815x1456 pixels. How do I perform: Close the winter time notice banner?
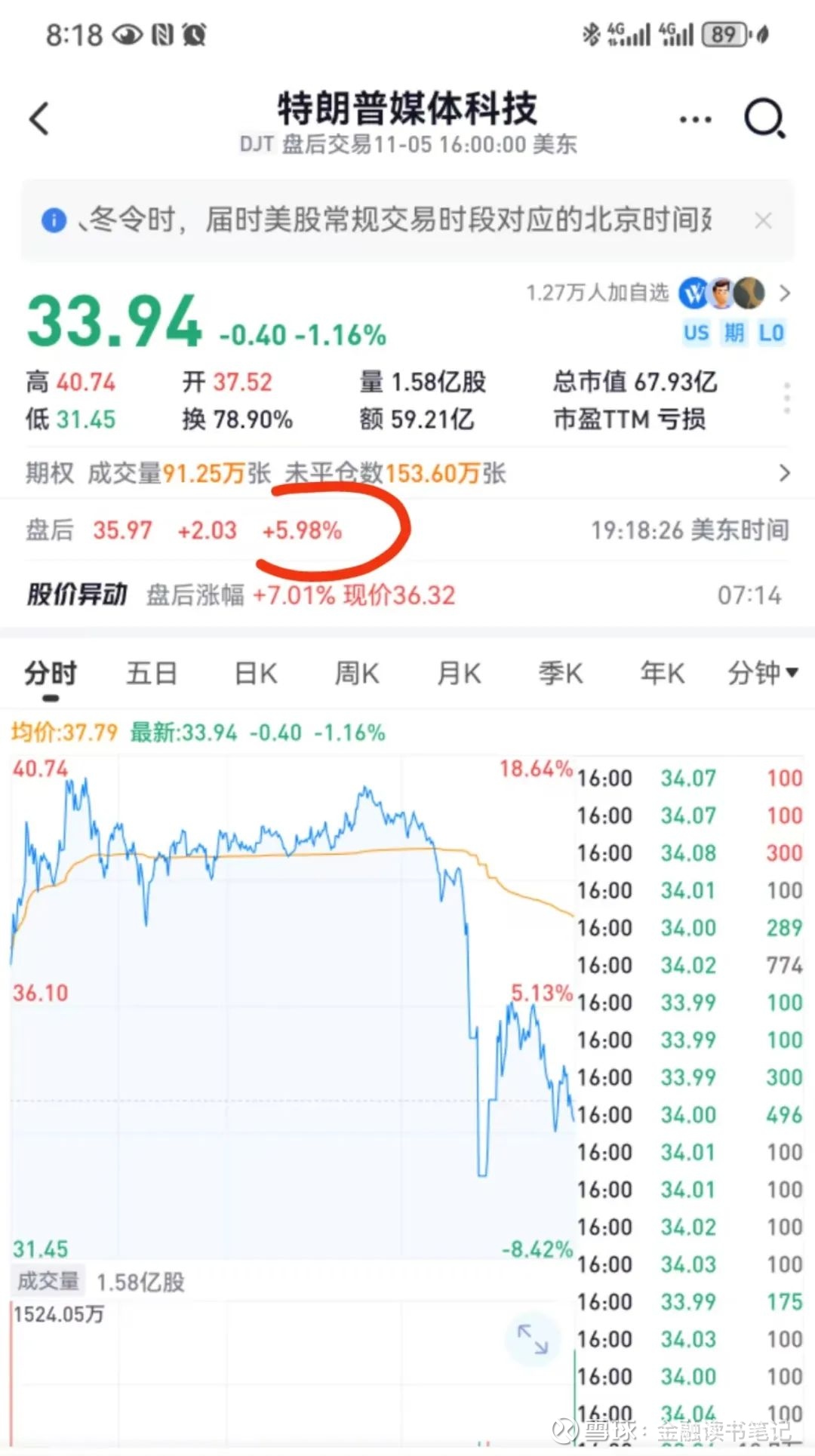[x=764, y=220]
